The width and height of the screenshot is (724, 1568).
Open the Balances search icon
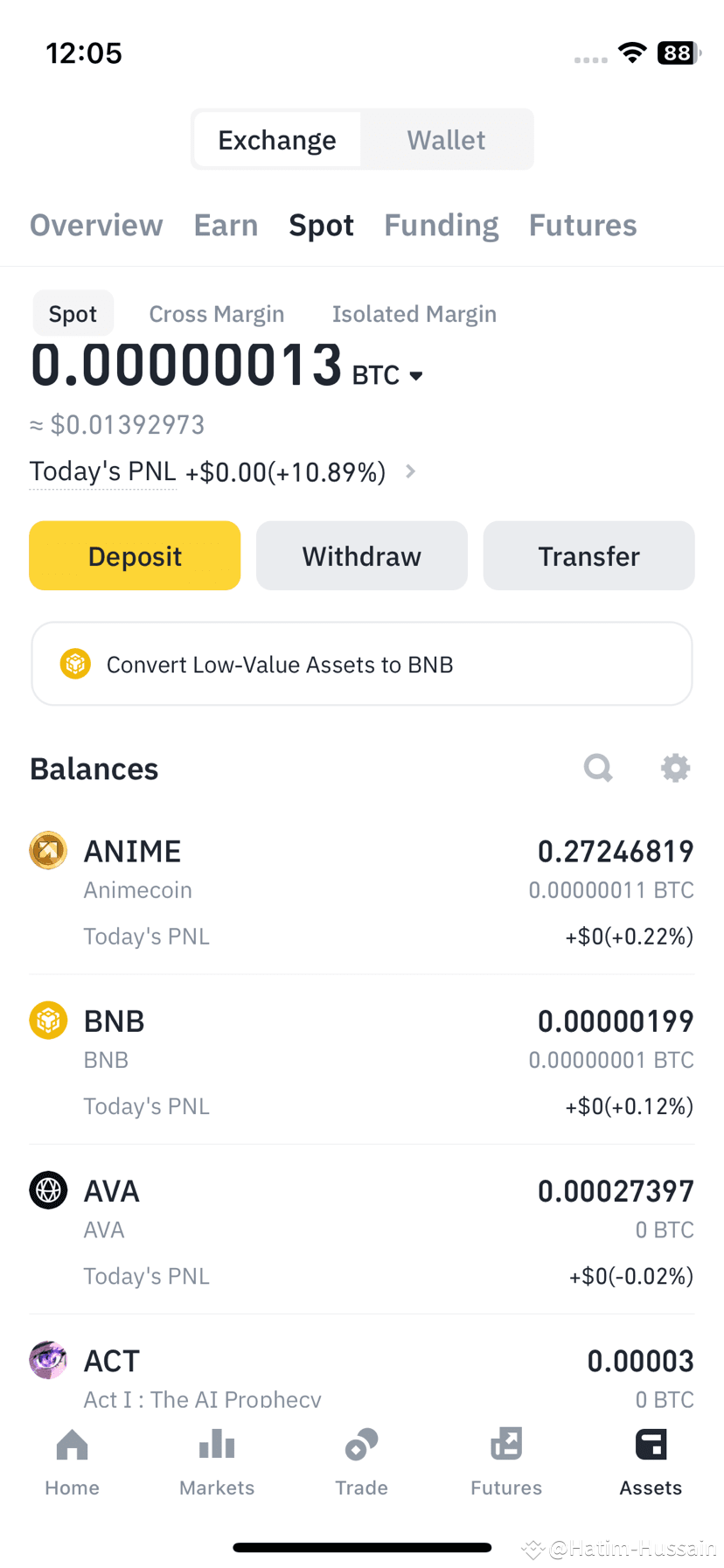tap(598, 768)
